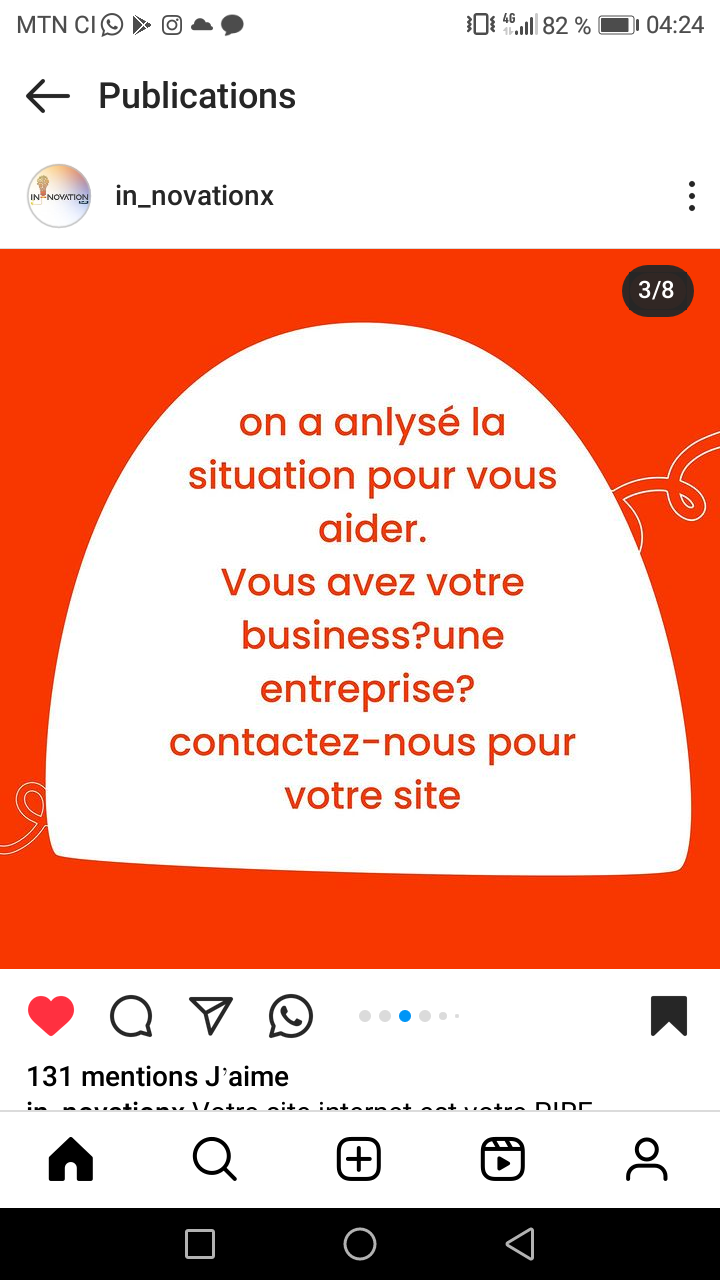
Task: Go back from Publications
Action: point(47,96)
